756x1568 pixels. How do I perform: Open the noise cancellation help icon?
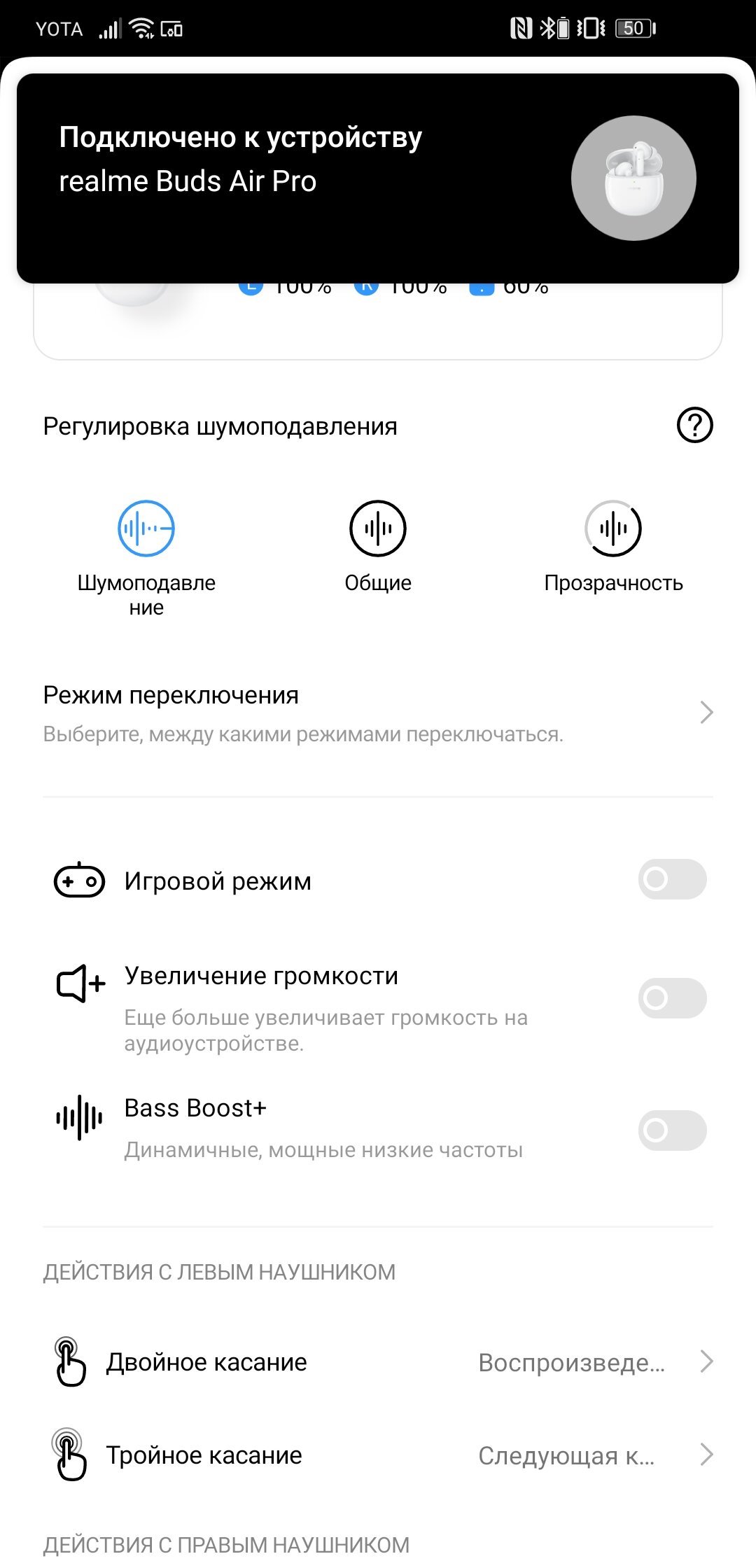pos(694,425)
